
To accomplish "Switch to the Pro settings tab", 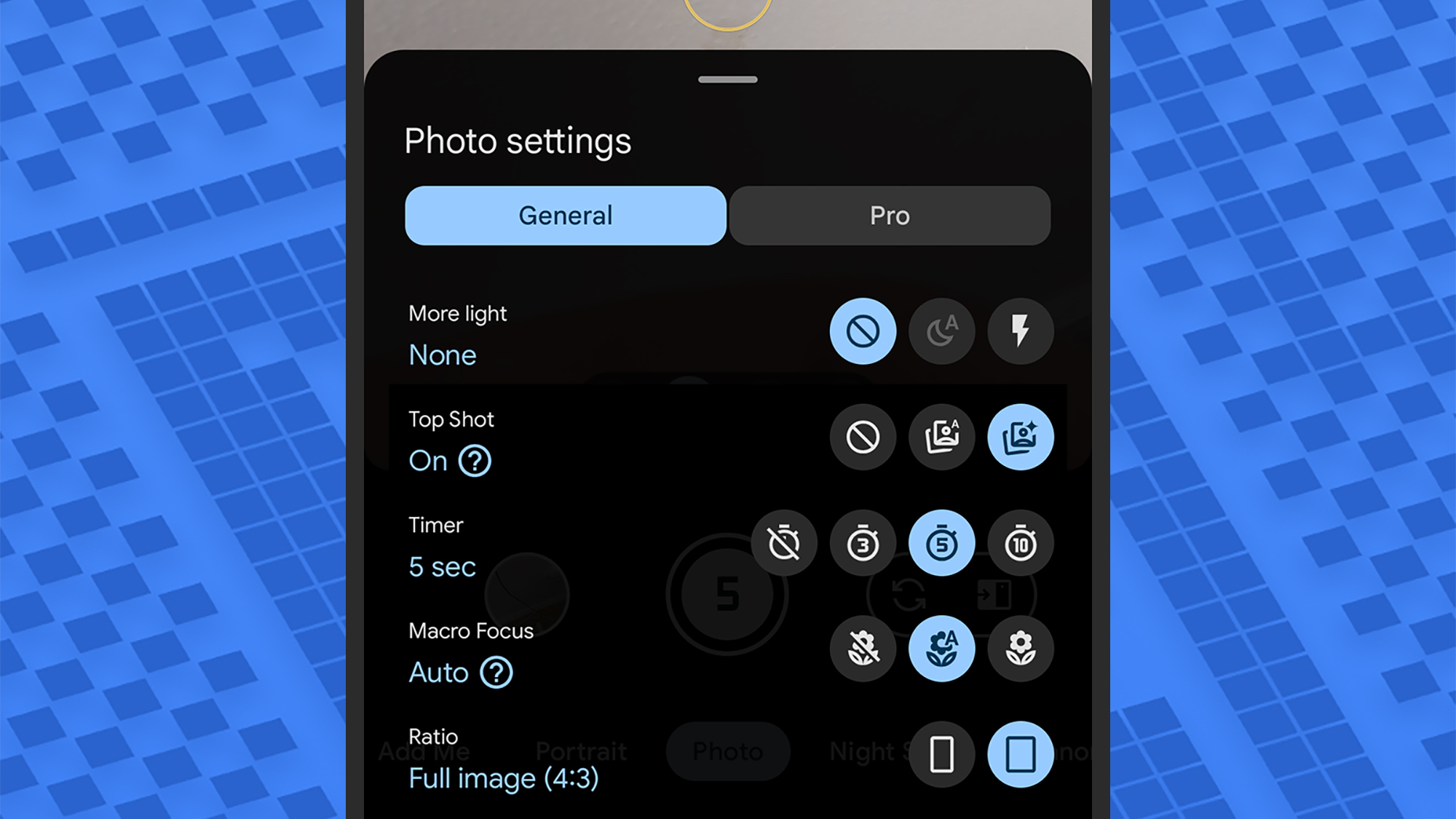I will pos(890,215).
